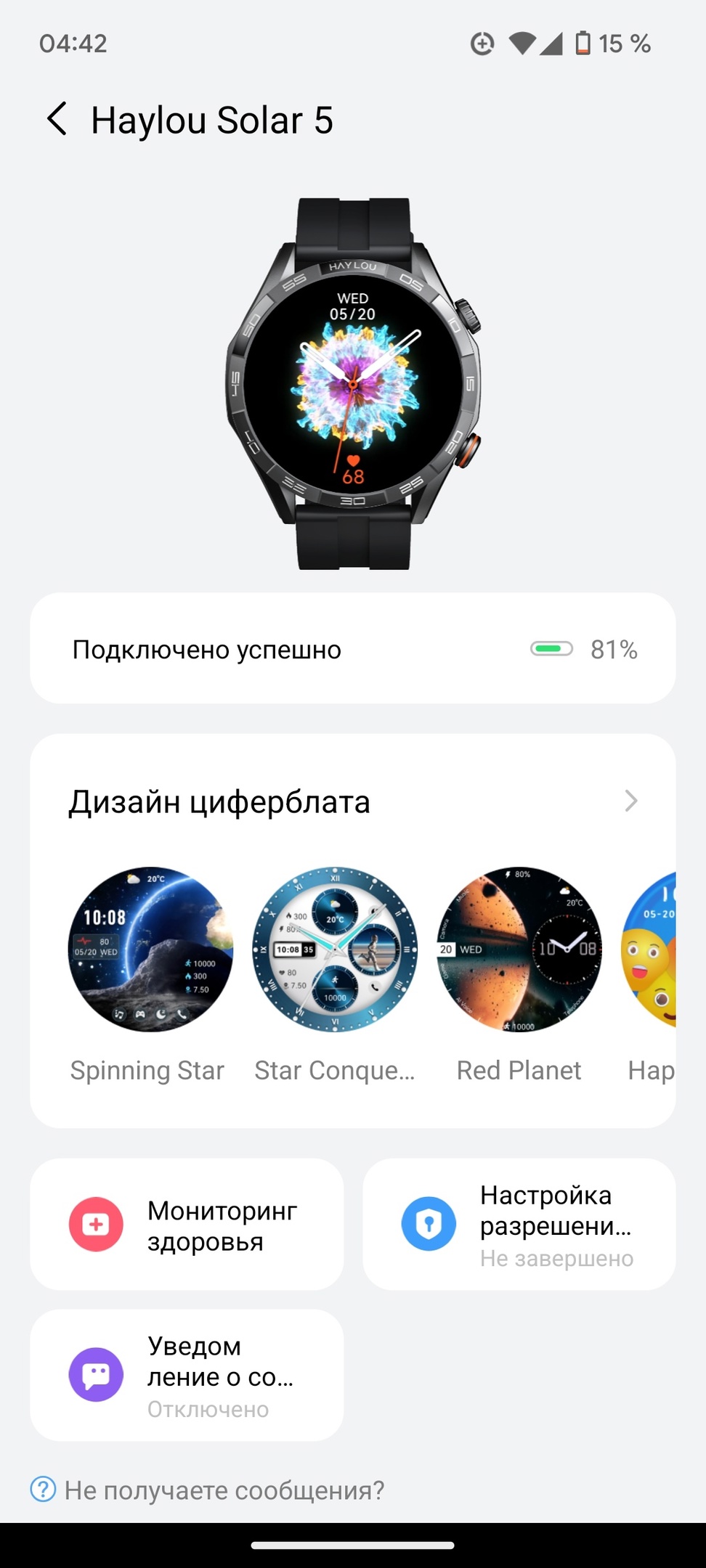Choose the Star Conqueror watch face
The image size is (706, 1568).
pyautogui.click(x=335, y=949)
